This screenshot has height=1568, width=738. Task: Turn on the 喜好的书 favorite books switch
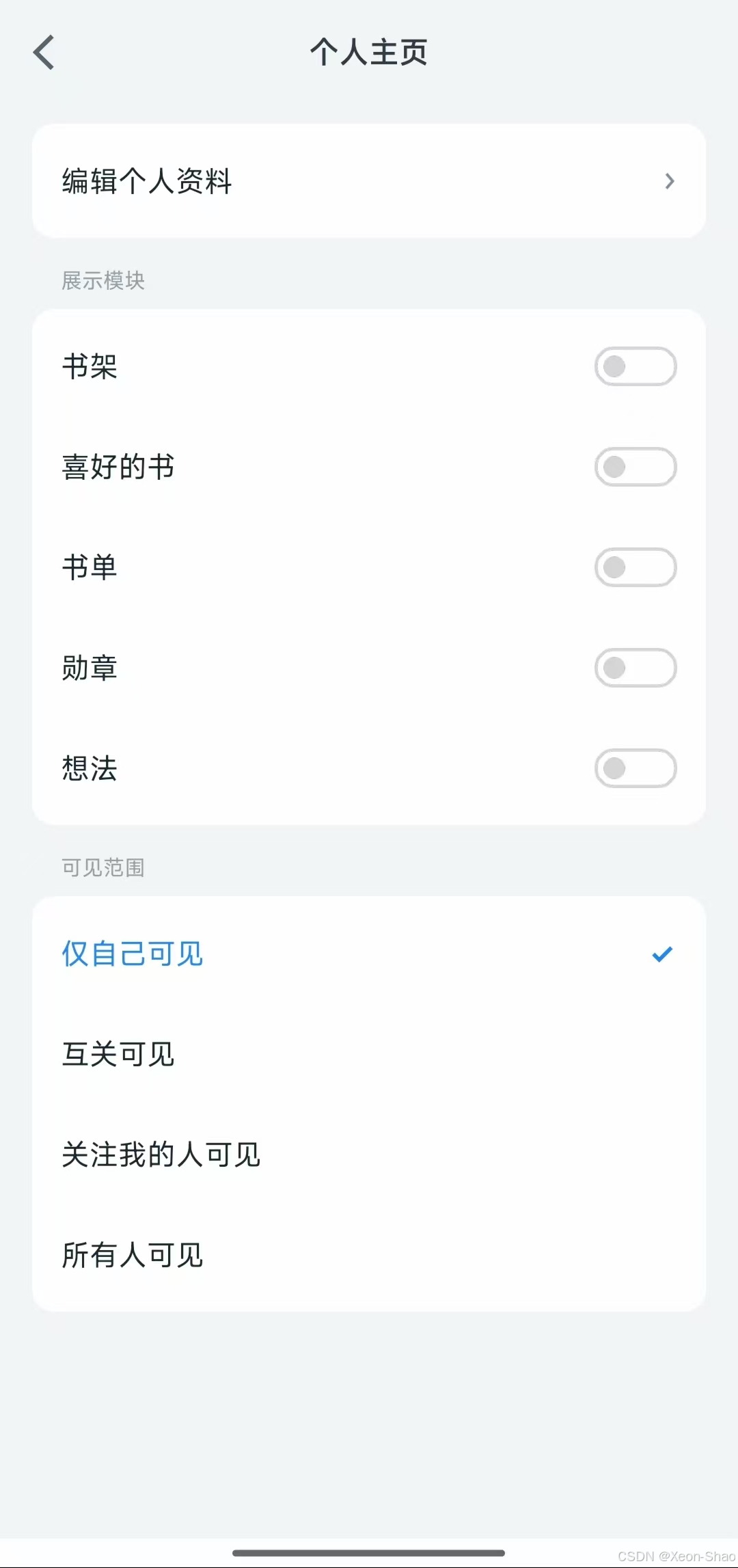[x=635, y=467]
